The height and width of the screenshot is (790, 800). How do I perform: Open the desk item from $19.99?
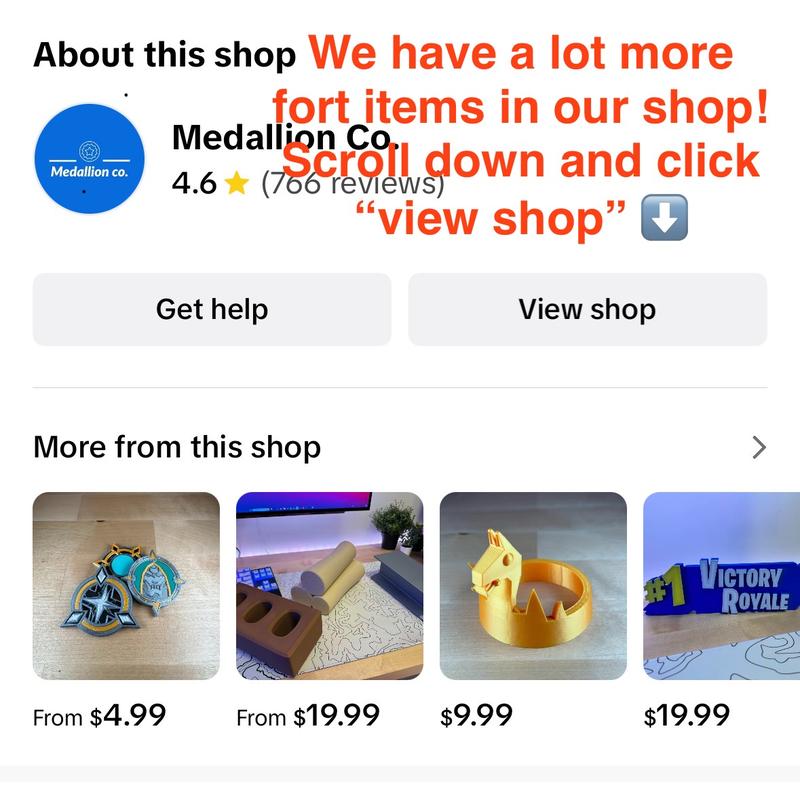coord(329,586)
